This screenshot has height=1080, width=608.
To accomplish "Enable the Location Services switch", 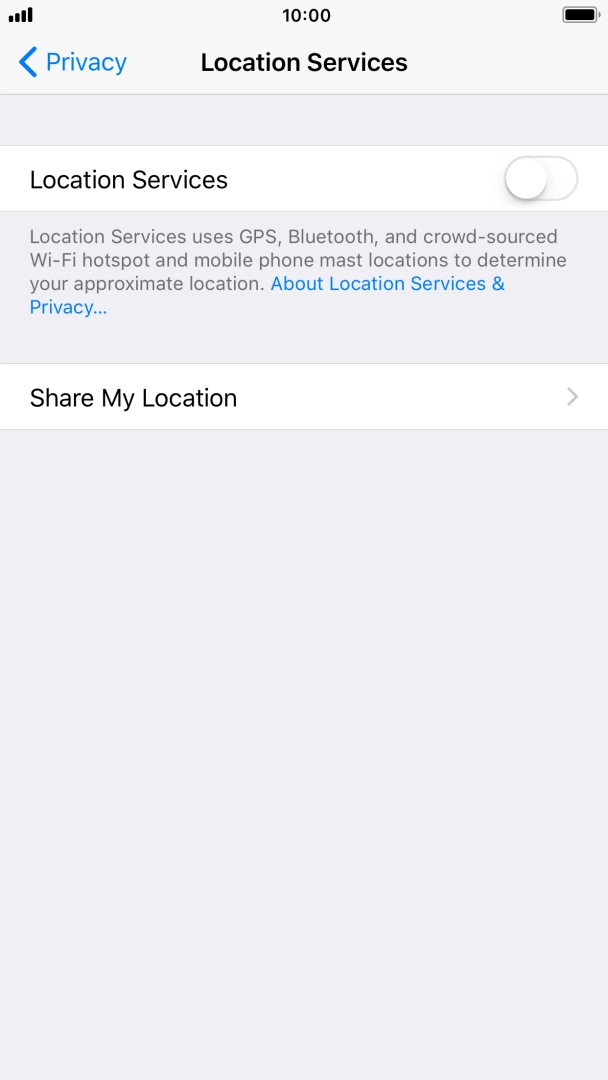I will (x=541, y=179).
